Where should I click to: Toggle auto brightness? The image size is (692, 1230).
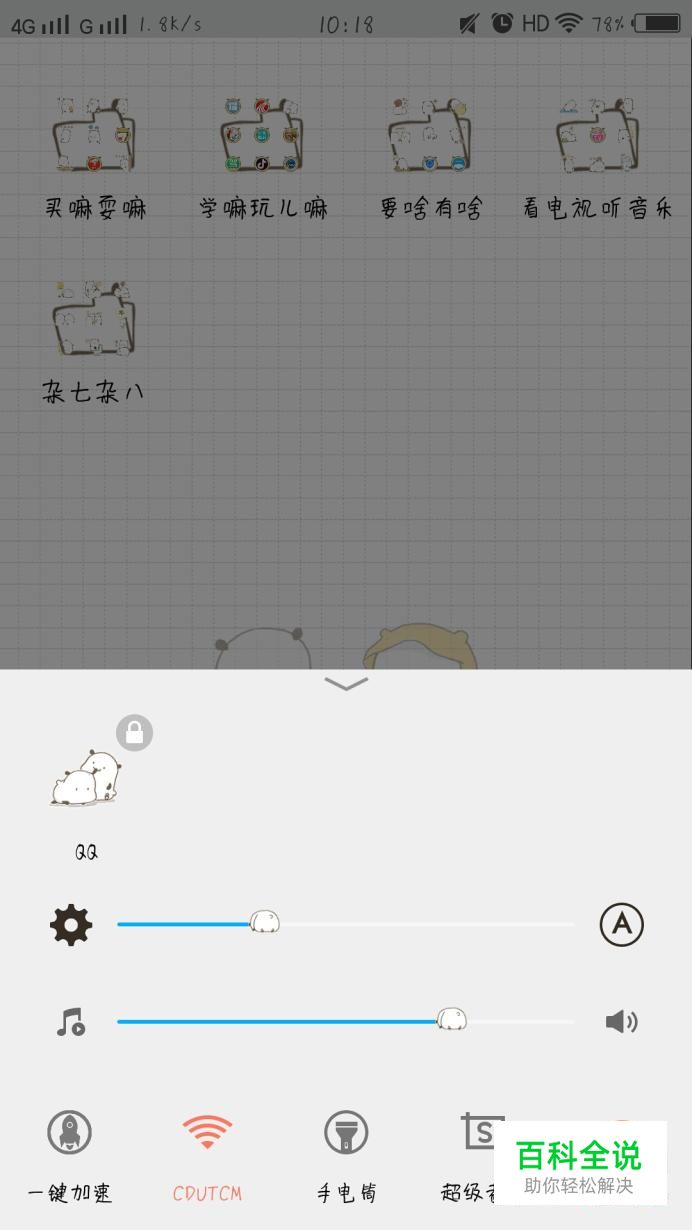621,925
